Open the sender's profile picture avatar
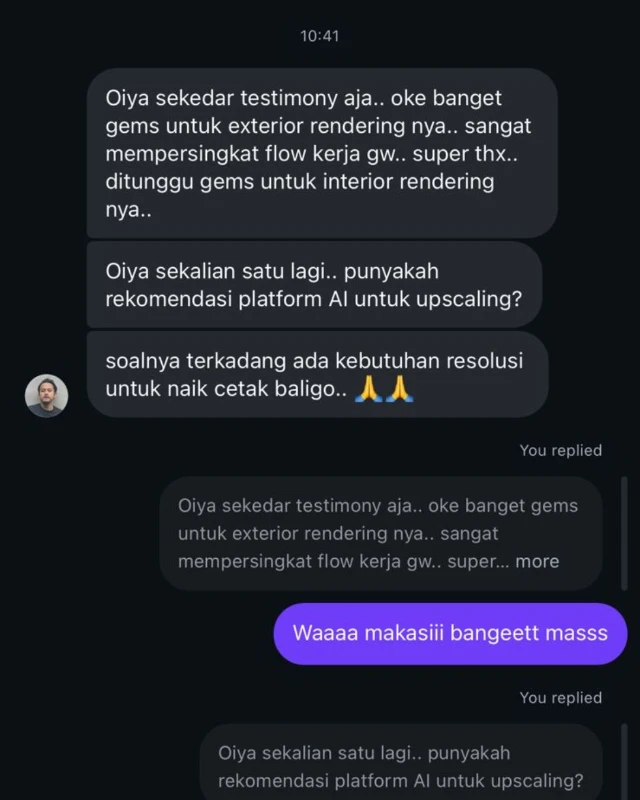 [x=46, y=396]
